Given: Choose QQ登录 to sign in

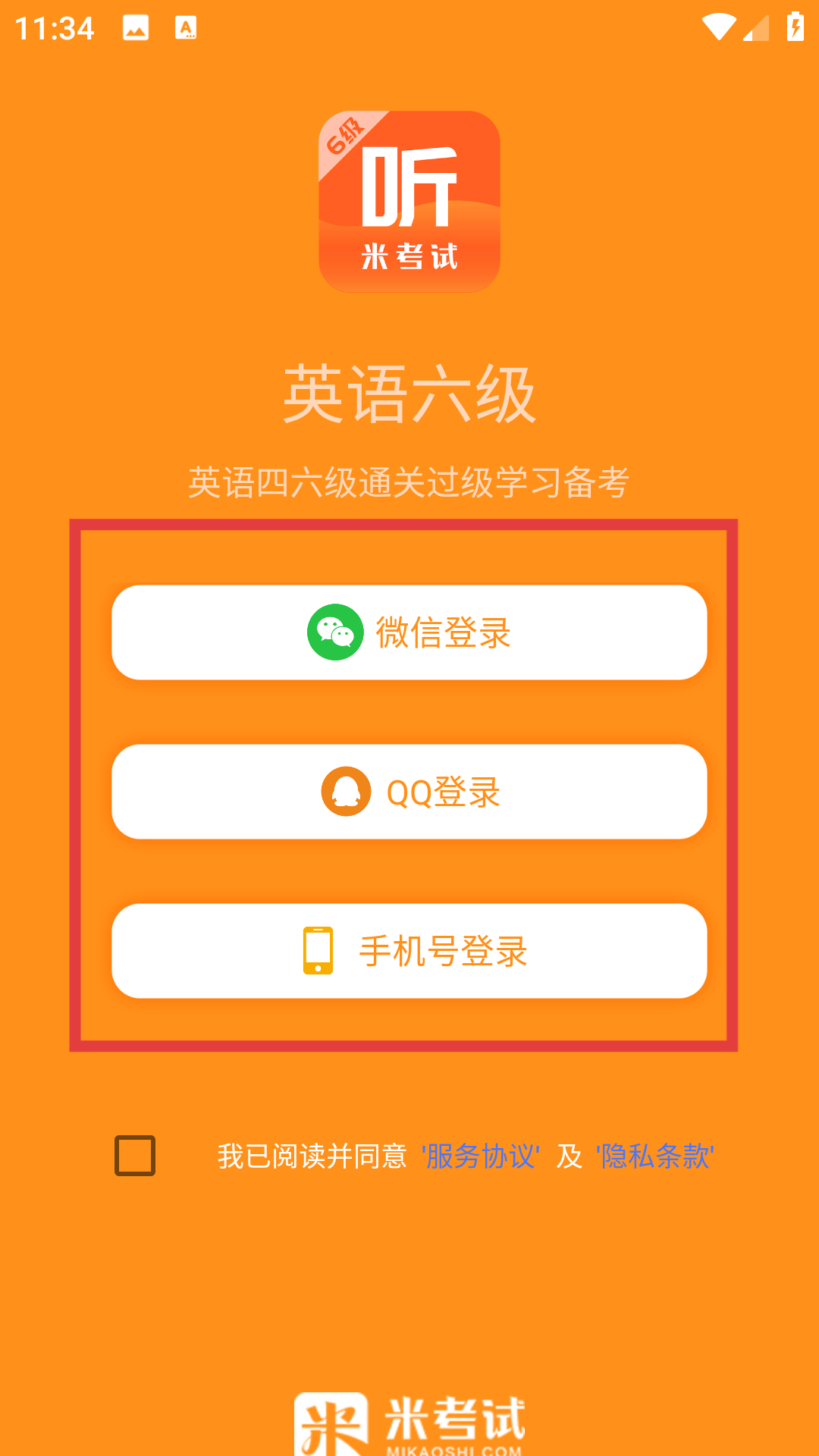Looking at the screenshot, I should pyautogui.click(x=409, y=792).
